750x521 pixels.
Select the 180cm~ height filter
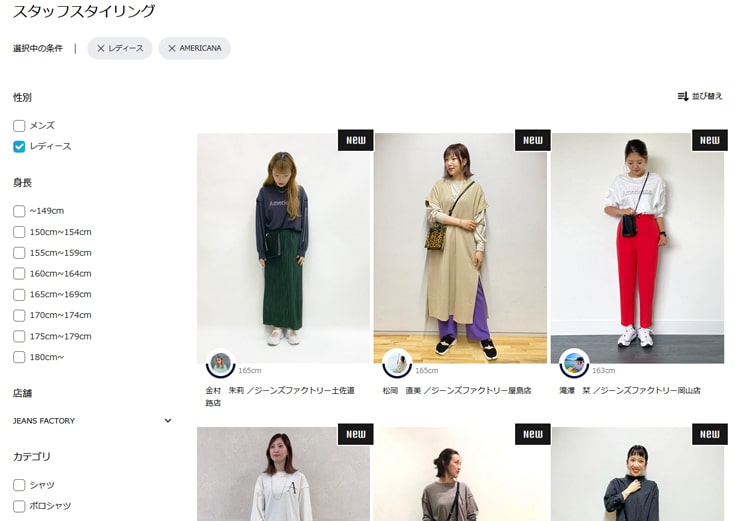[x=19, y=357]
